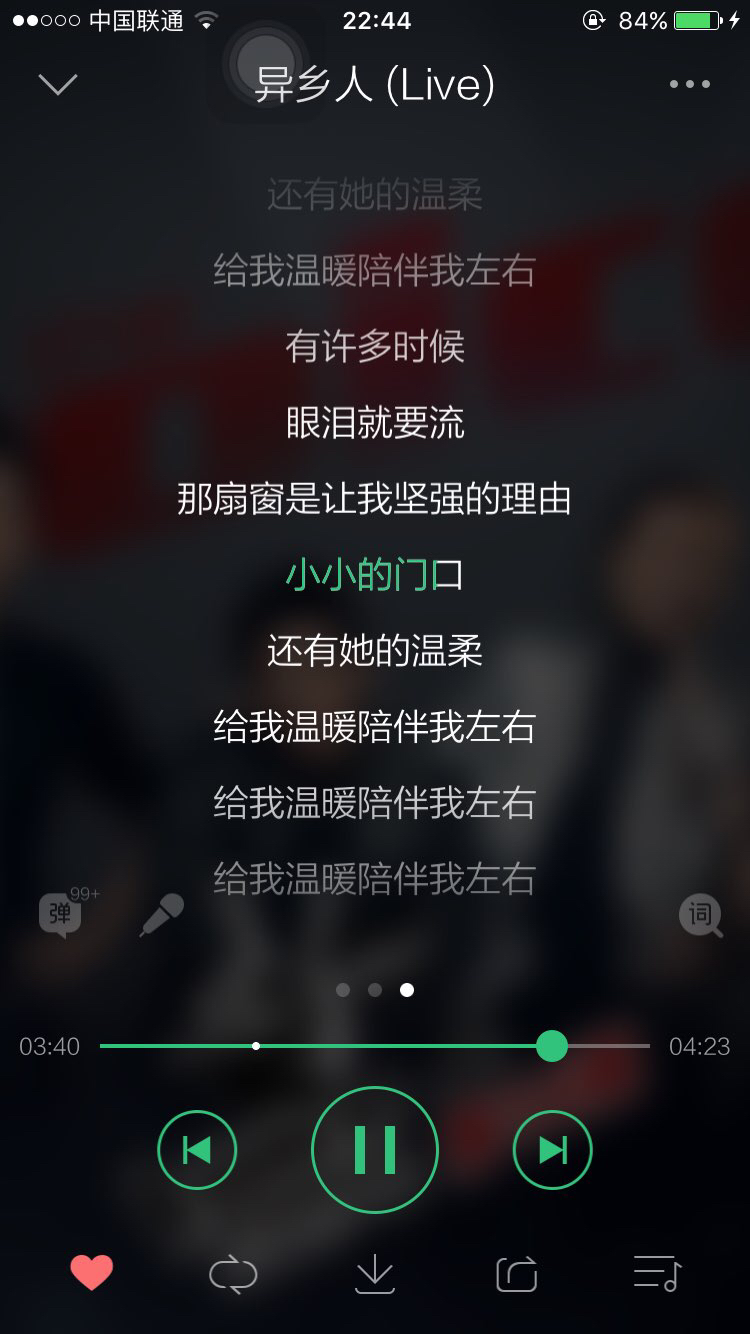The height and width of the screenshot is (1334, 750).
Task: Tap the green playback progress knob
Action: [552, 1046]
